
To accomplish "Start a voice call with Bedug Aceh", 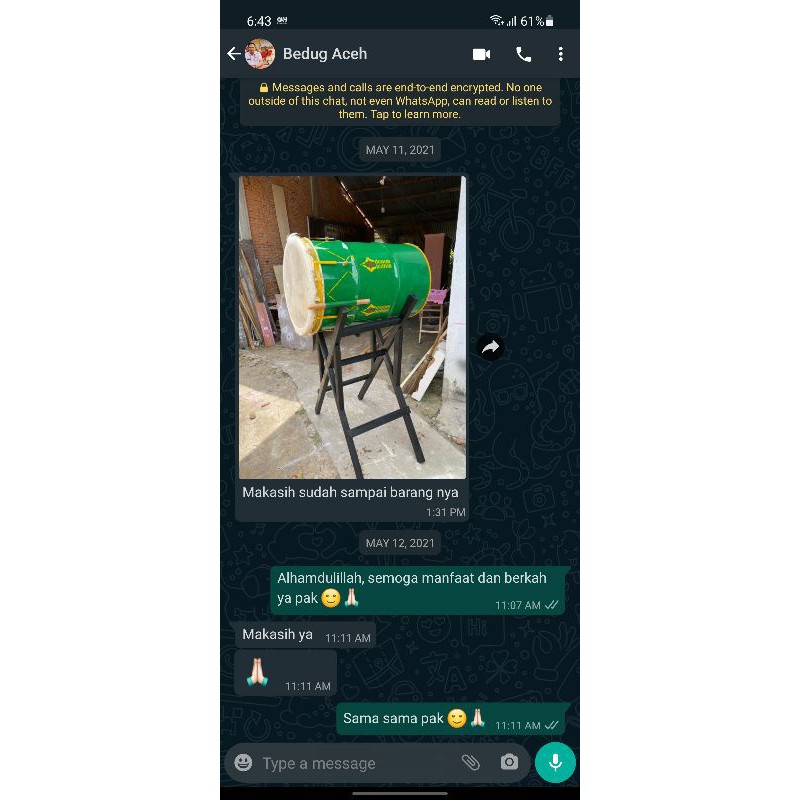I will 523,54.
